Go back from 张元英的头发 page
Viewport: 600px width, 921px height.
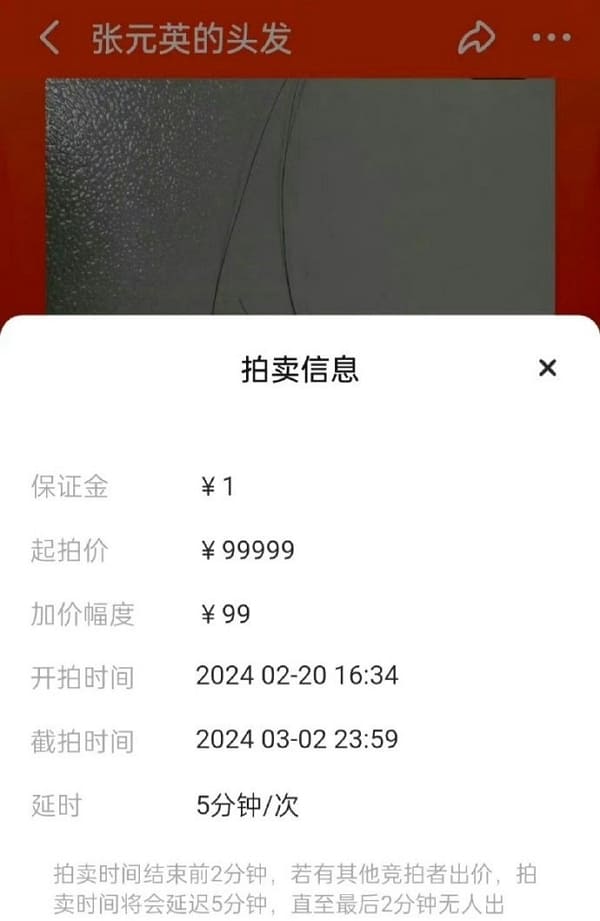(49, 39)
